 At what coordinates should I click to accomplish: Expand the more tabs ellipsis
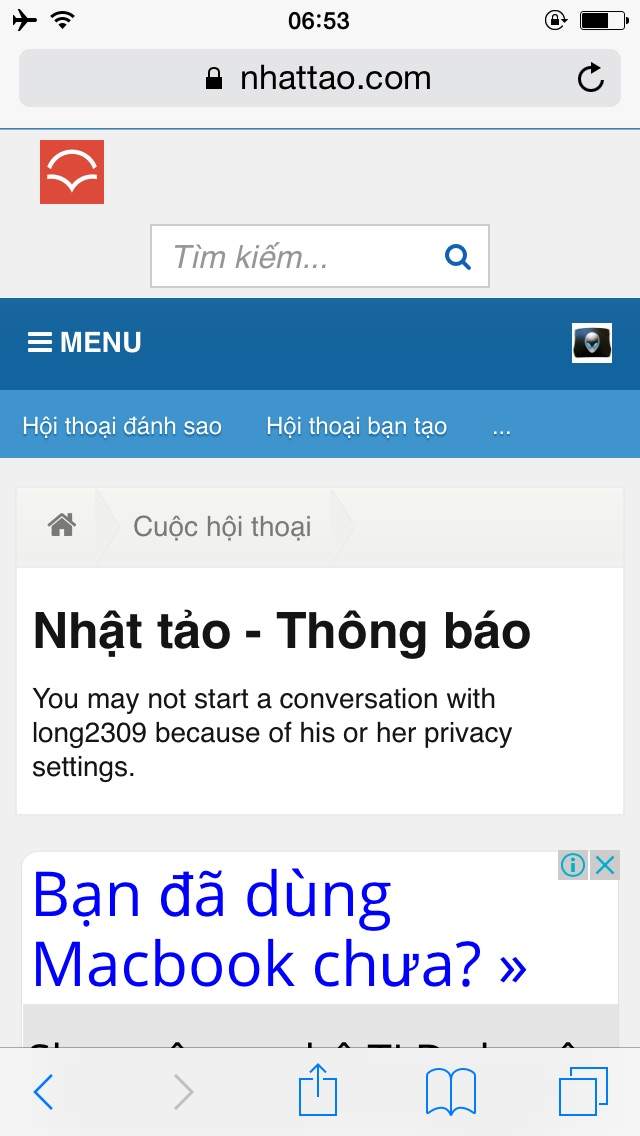pyautogui.click(x=502, y=427)
